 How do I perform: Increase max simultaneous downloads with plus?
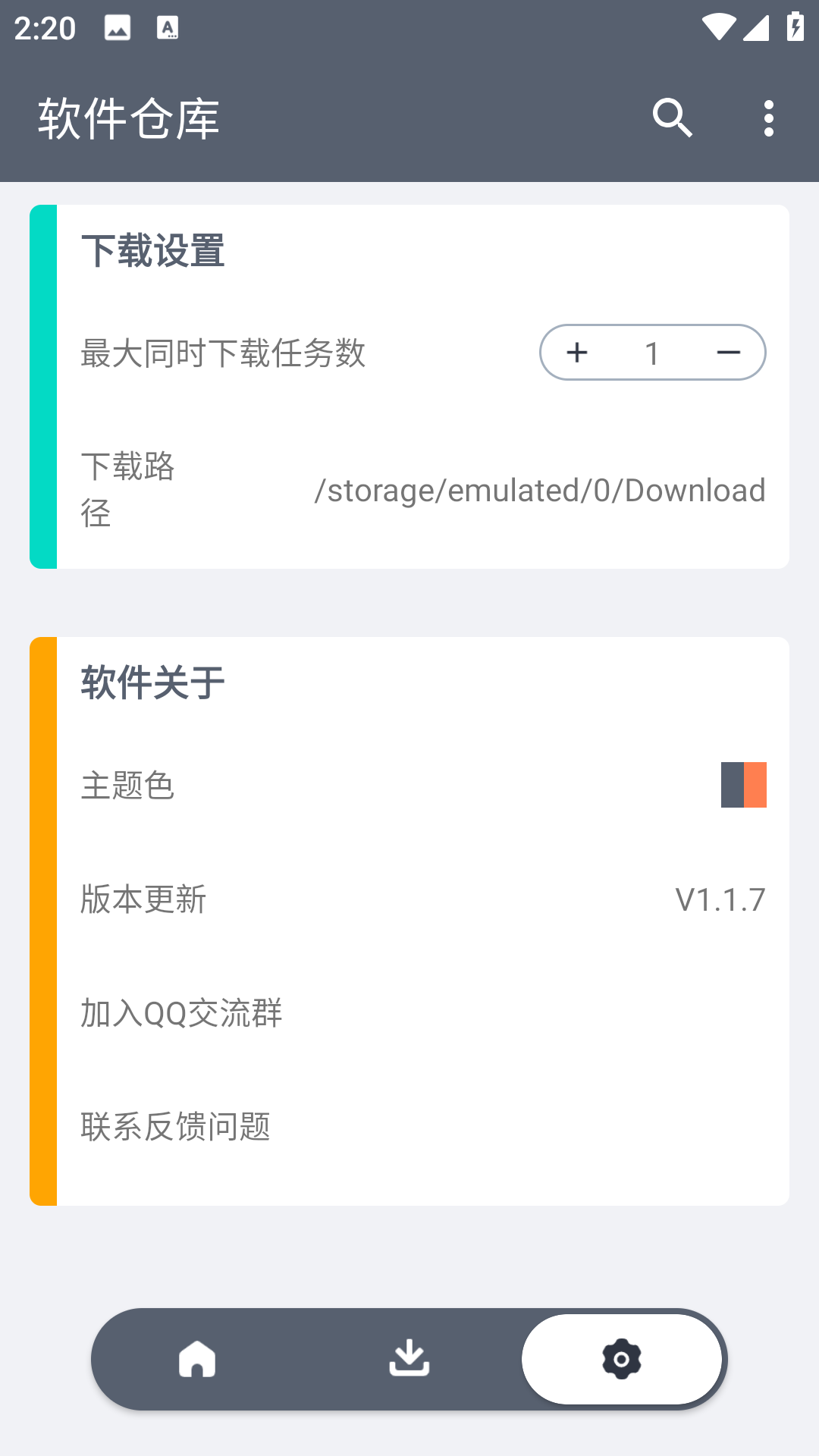[577, 353]
